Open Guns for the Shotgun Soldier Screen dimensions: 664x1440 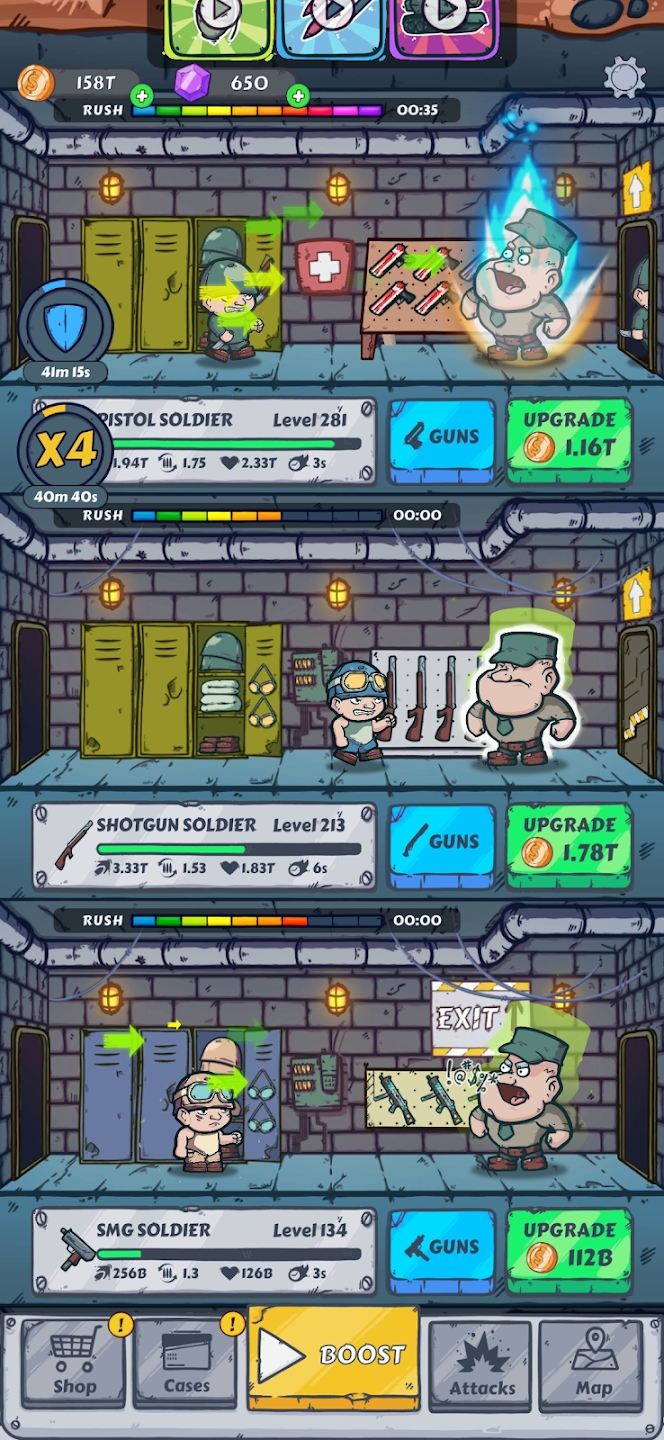click(x=442, y=842)
